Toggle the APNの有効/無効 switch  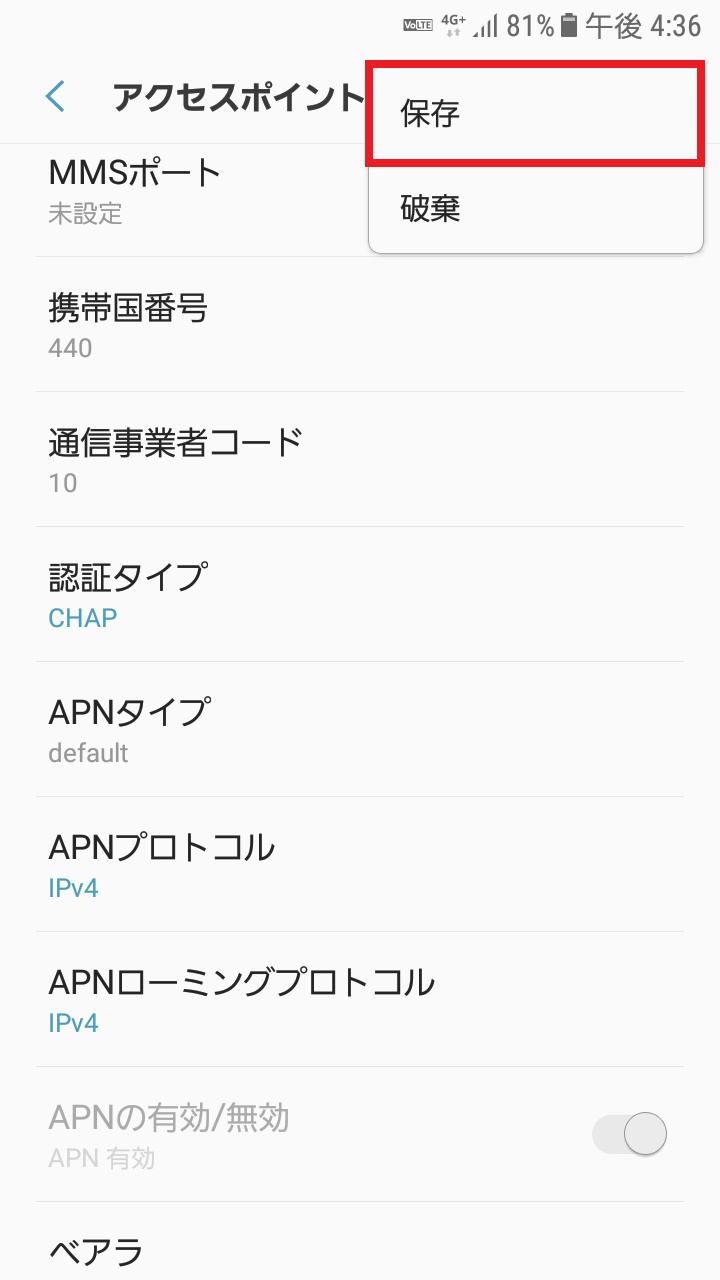(629, 1133)
